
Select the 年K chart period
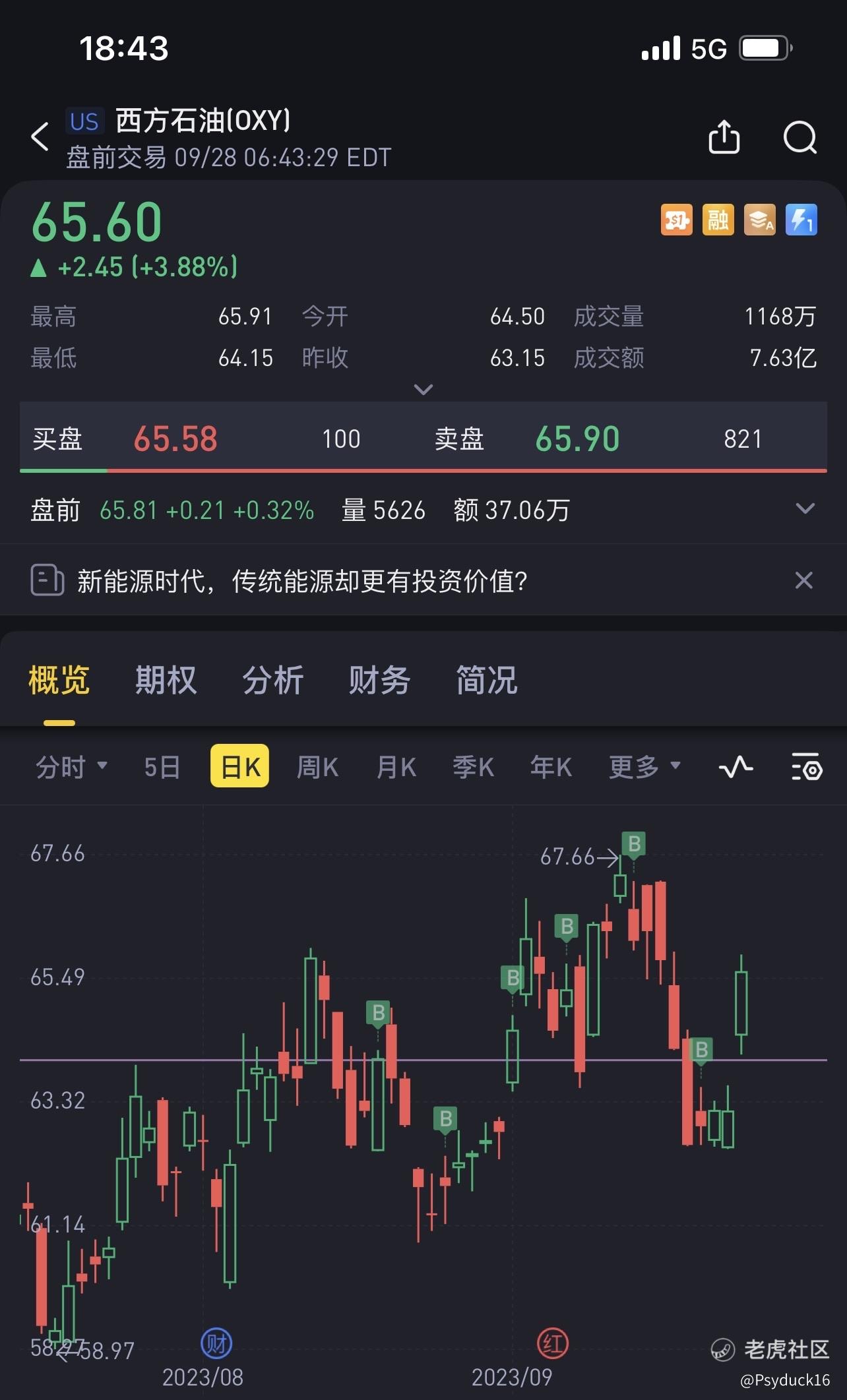coord(551,767)
